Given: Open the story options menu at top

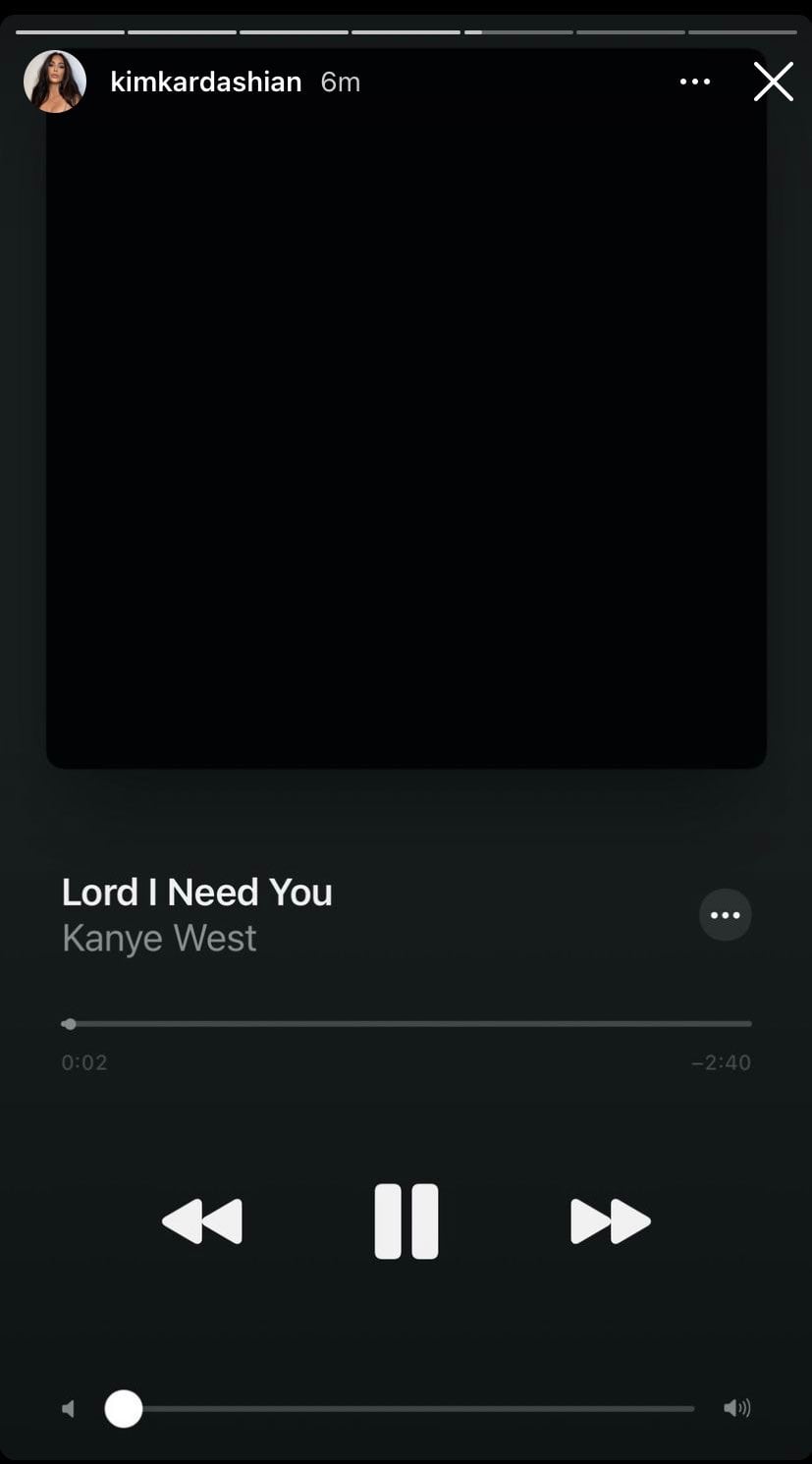Looking at the screenshot, I should 694,81.
